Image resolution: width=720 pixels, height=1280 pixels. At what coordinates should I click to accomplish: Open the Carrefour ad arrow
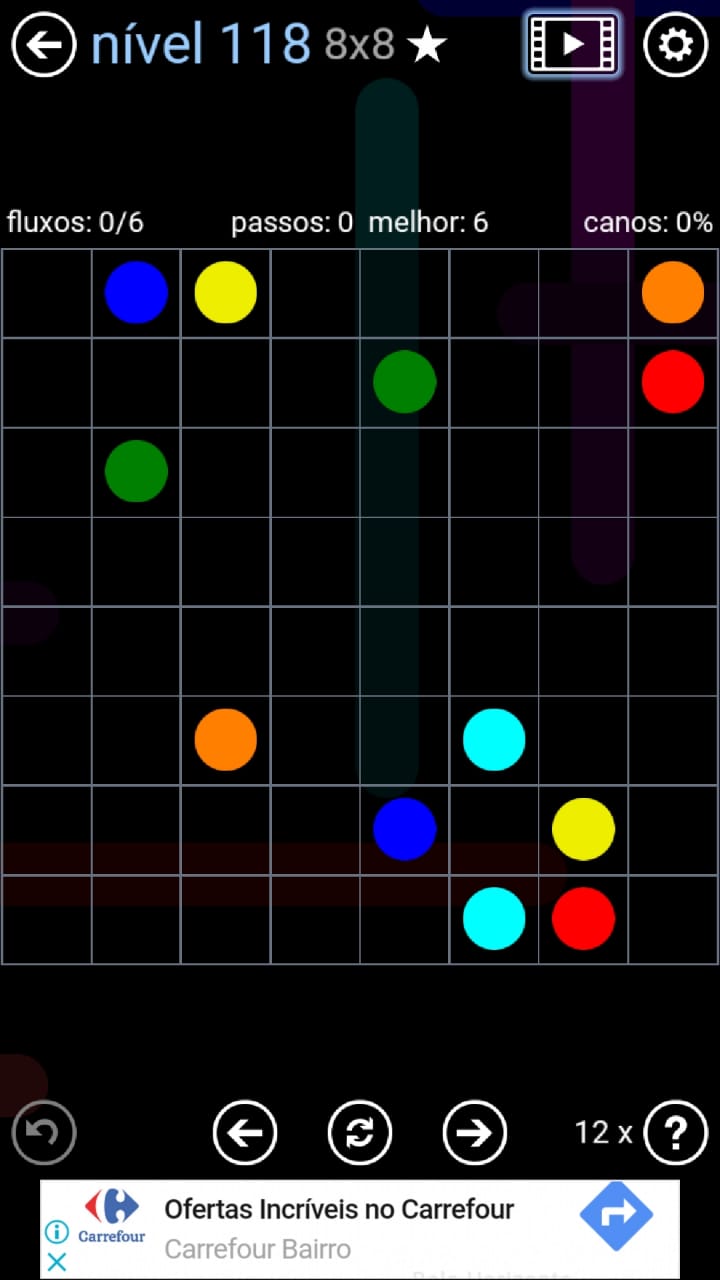(616, 1214)
